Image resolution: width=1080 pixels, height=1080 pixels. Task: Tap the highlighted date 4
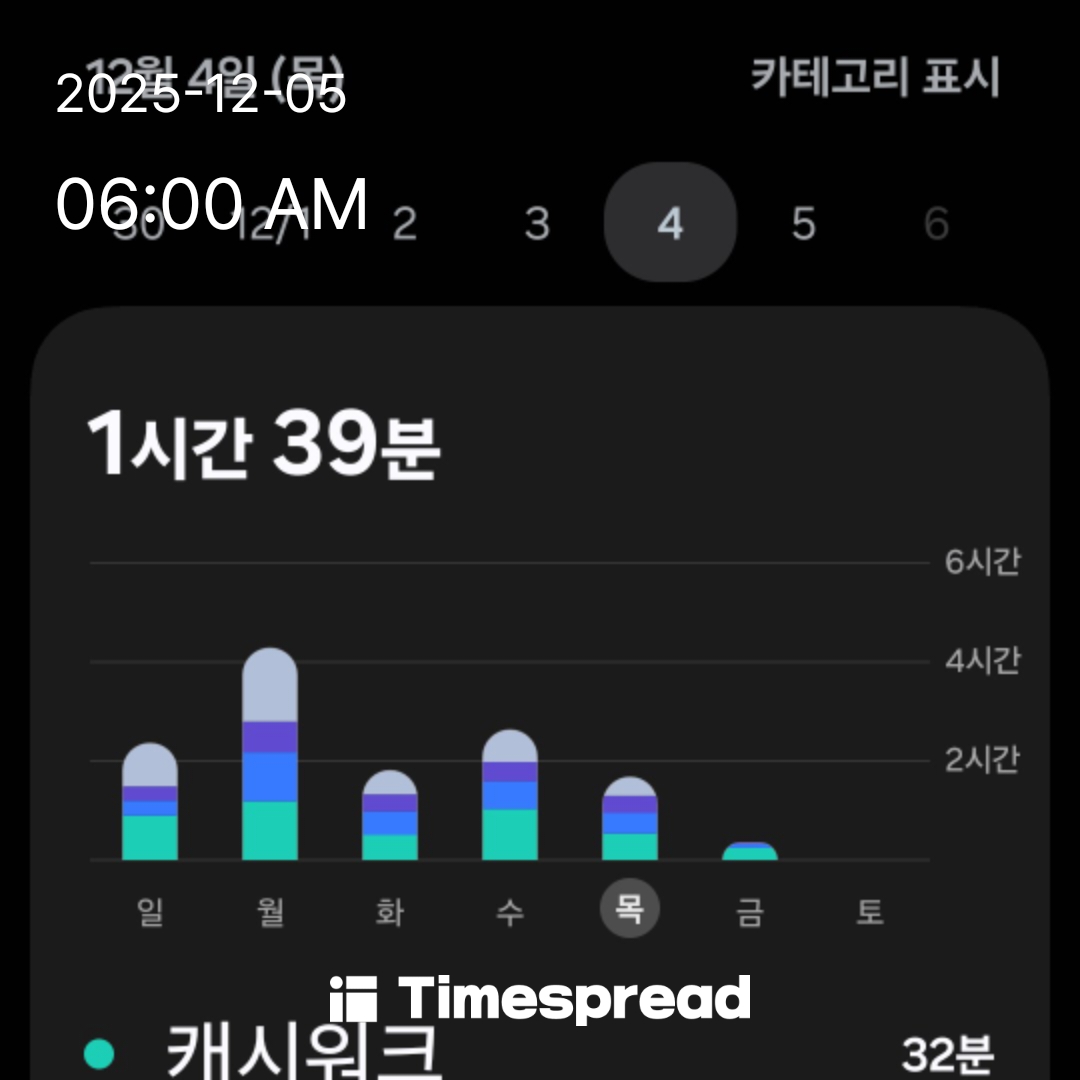[x=670, y=222]
